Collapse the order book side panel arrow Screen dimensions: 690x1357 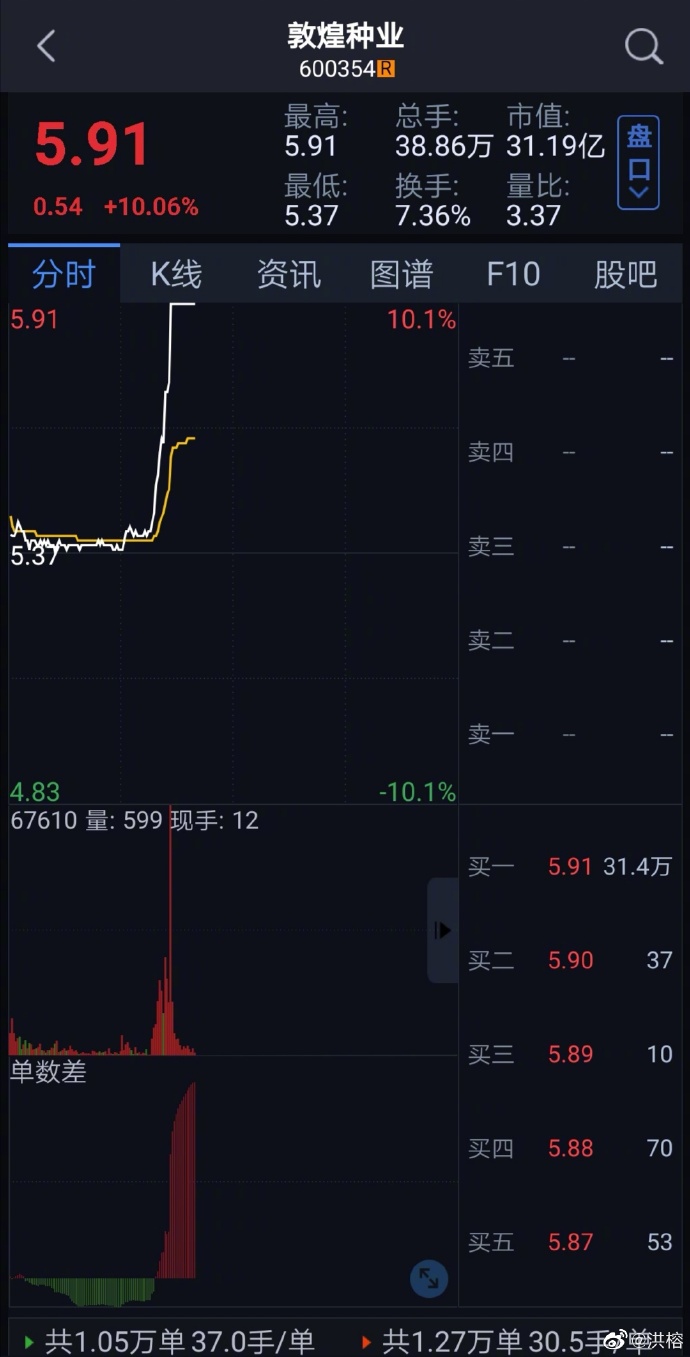tap(443, 930)
